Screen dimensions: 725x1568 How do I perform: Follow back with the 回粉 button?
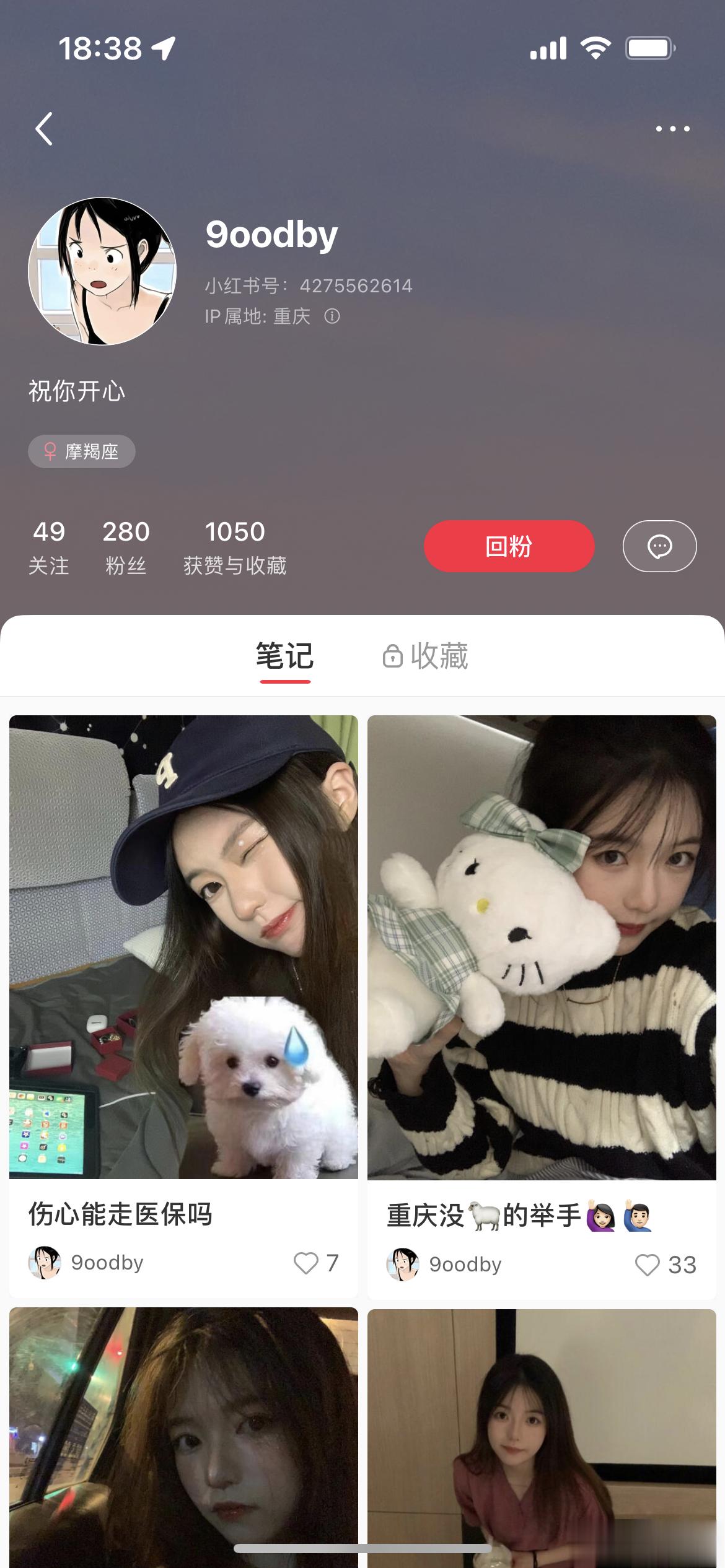pos(509,546)
